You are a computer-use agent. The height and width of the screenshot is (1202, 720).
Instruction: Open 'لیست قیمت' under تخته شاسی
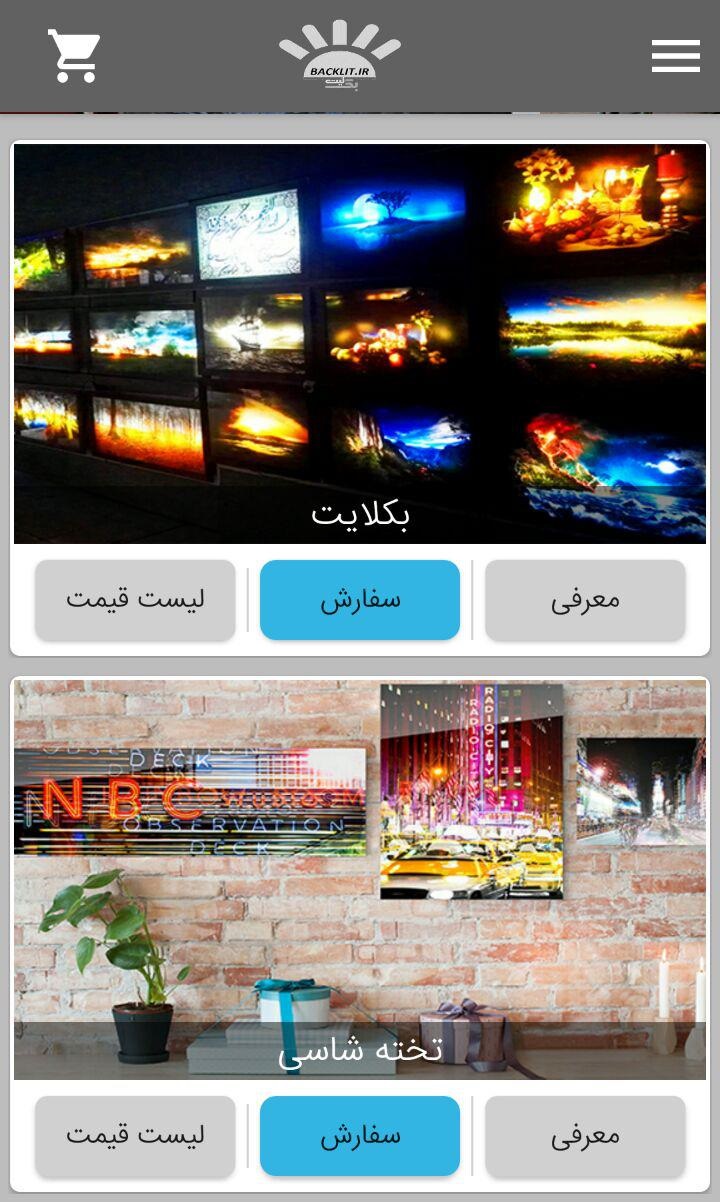135,1135
